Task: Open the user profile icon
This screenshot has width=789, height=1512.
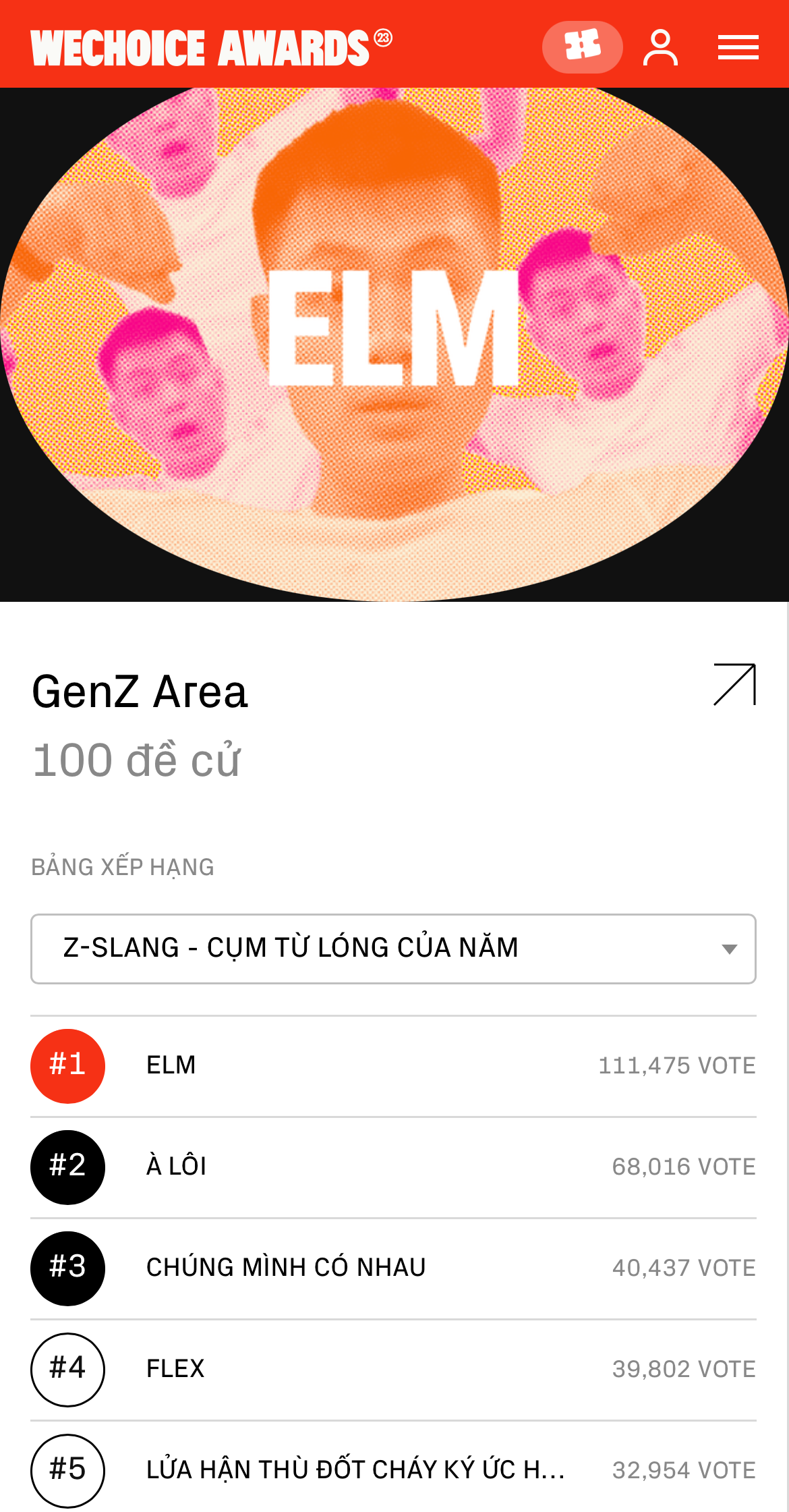Action: point(660,47)
